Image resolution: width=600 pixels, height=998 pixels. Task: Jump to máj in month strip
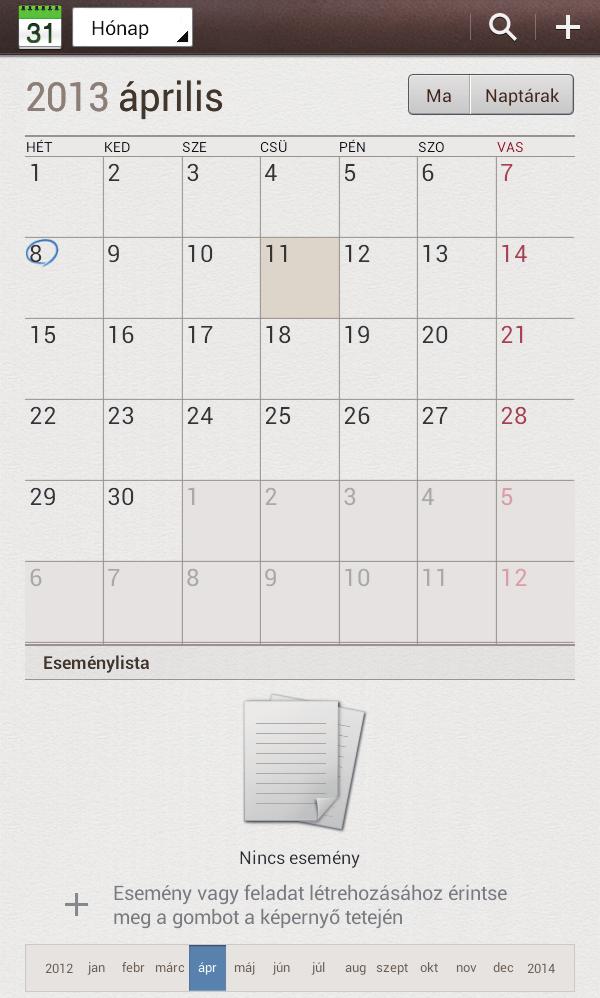[x=244, y=968]
